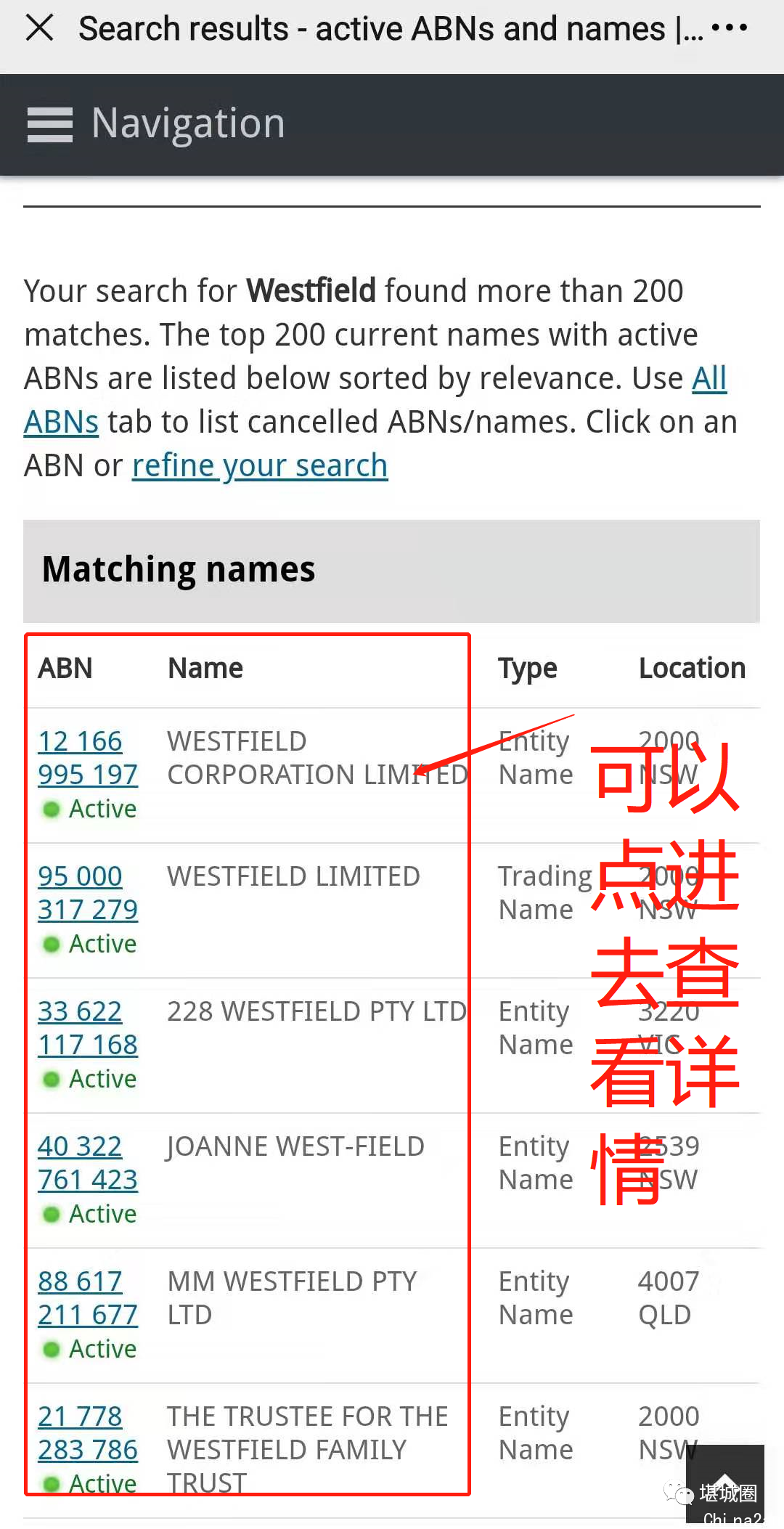
Task: Open ABN 12 166 995 197 details
Action: point(88,758)
